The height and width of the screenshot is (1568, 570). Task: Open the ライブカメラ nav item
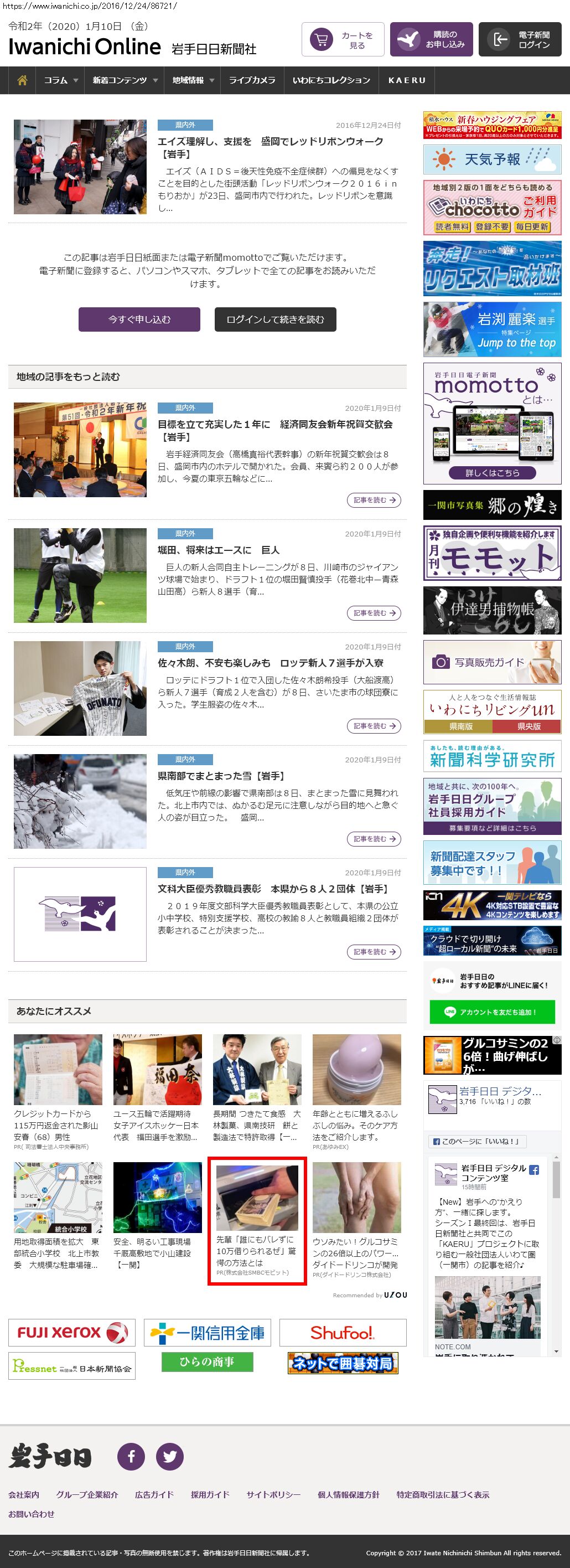coord(252,80)
